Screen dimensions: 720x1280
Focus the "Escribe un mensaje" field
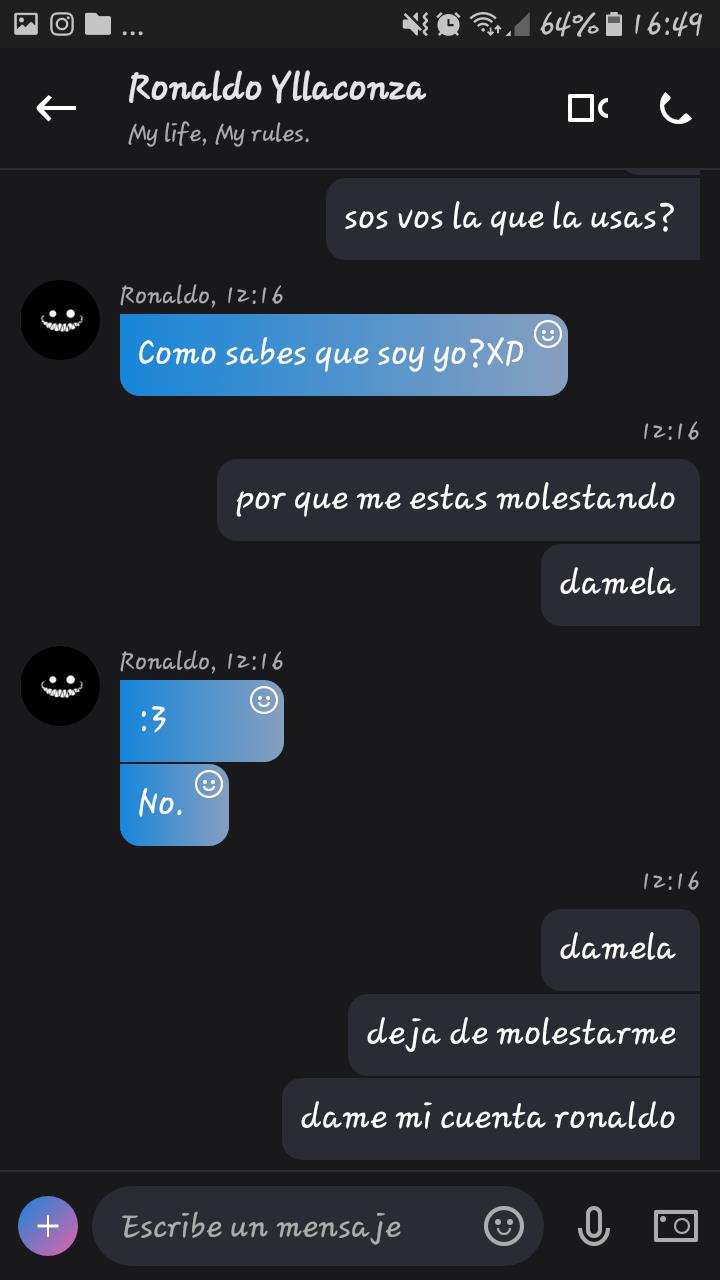coord(290,1226)
